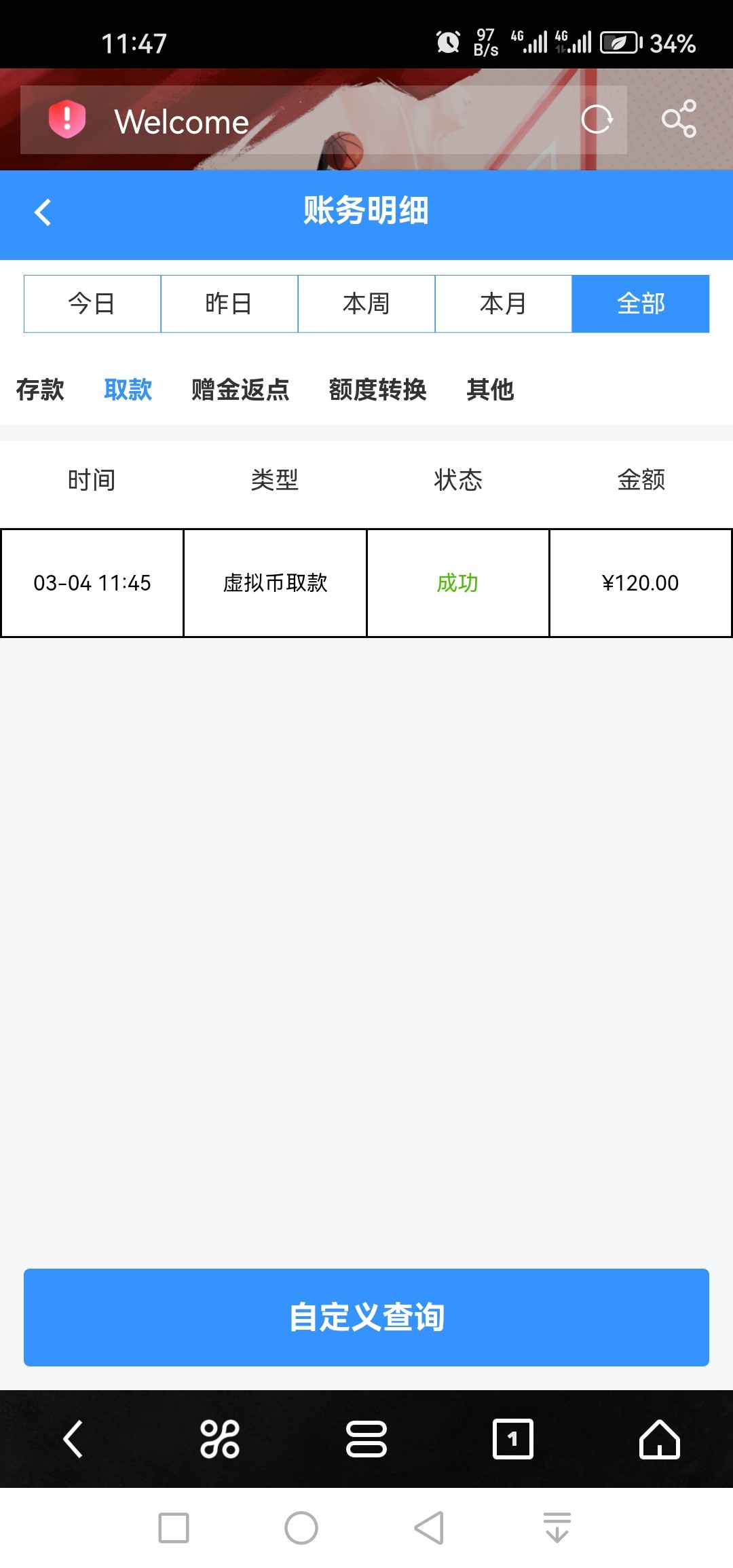Switch to the 存款 tab
The height and width of the screenshot is (1568, 733).
40,390
